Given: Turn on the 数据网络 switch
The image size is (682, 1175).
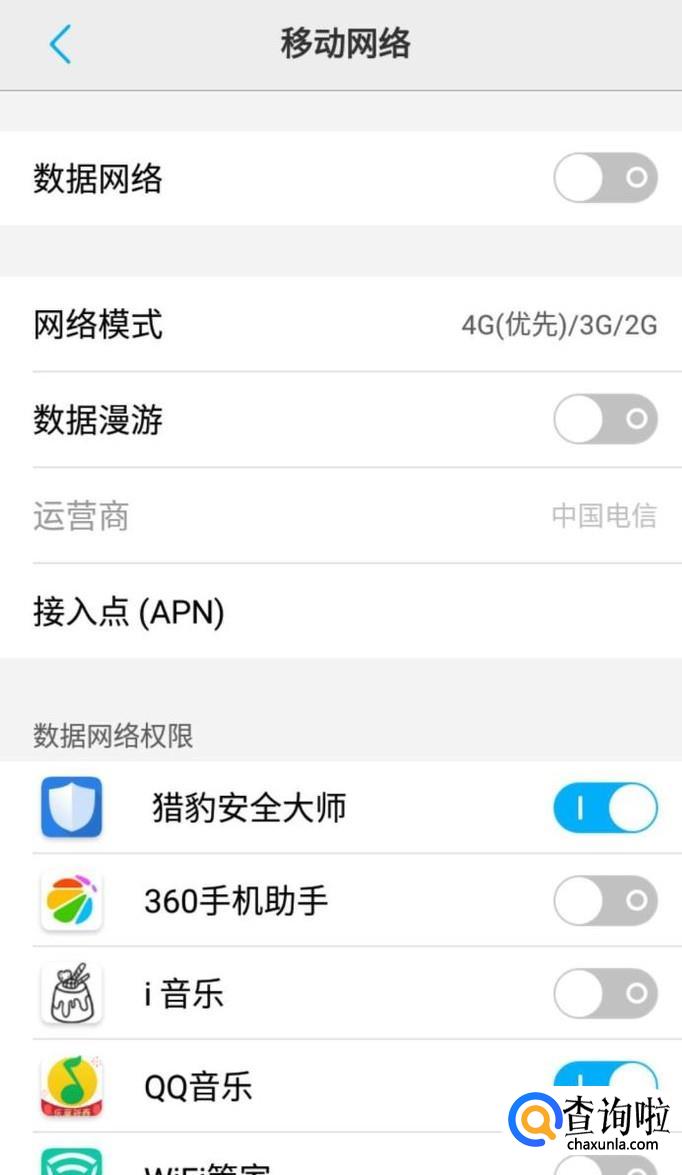Looking at the screenshot, I should pos(605,178).
